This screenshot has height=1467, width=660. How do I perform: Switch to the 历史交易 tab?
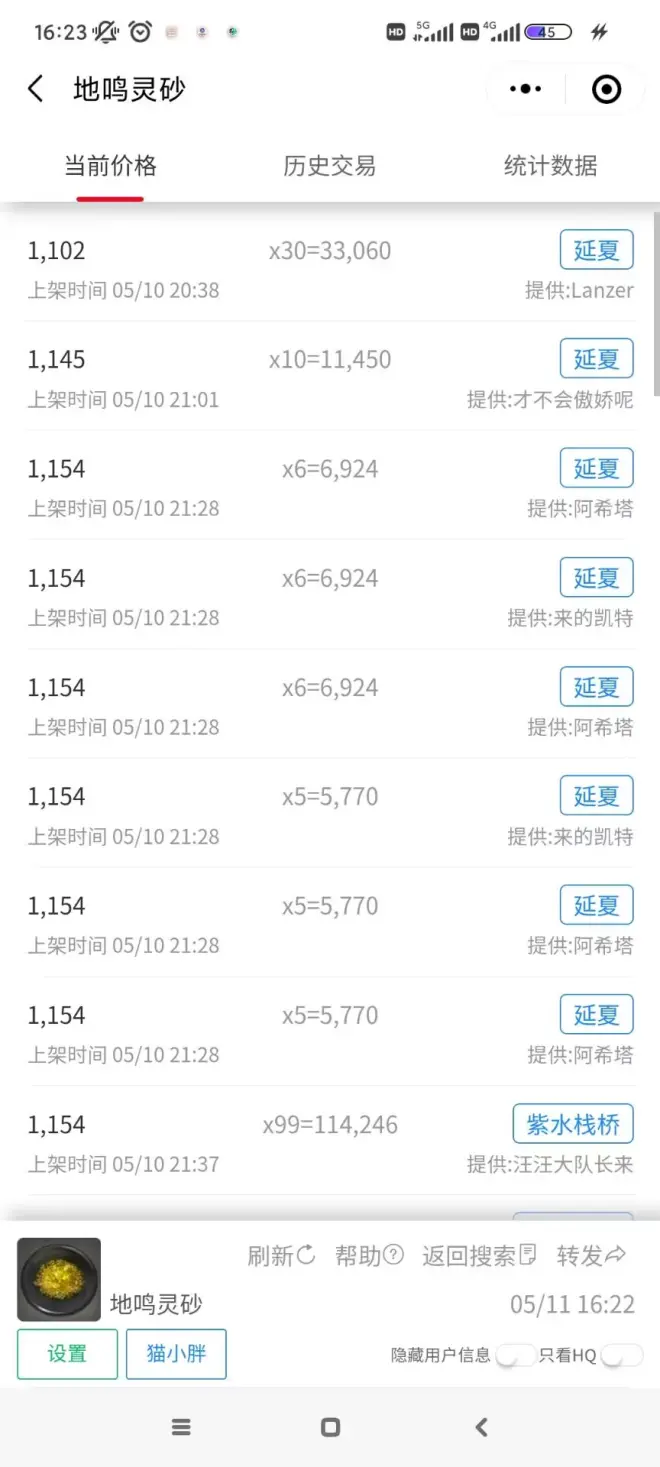coord(329,166)
